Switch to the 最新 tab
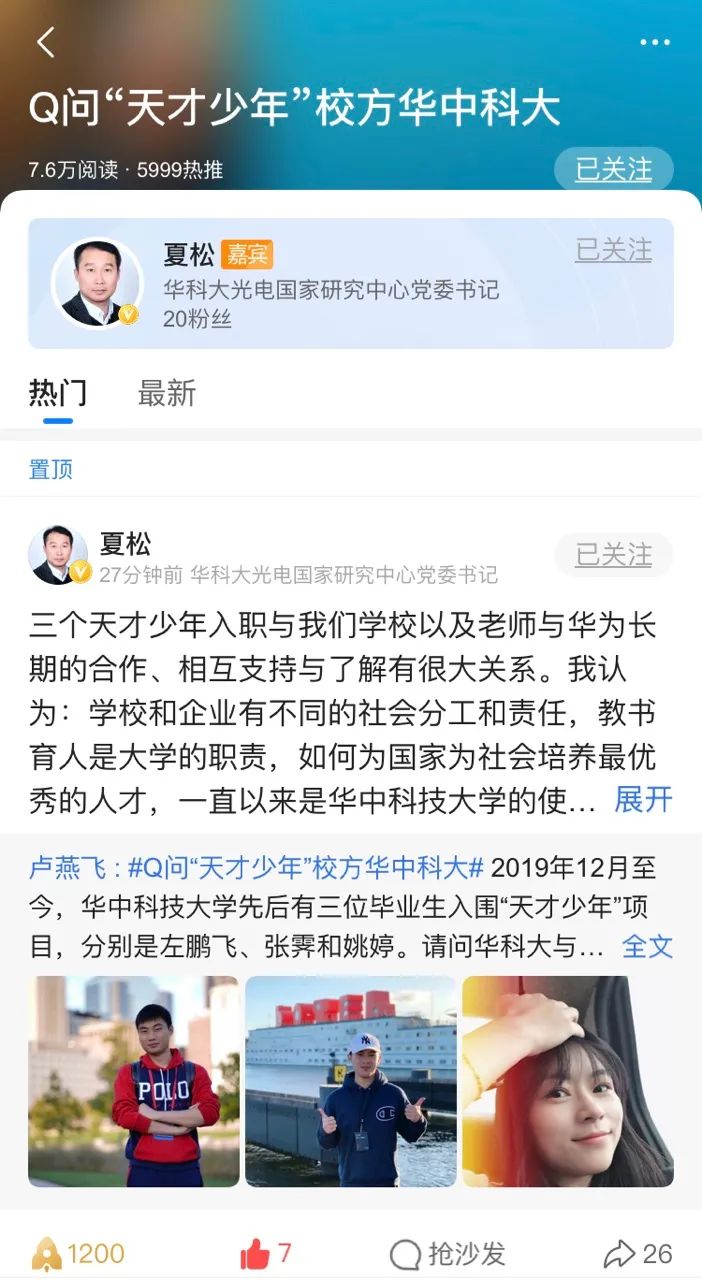 166,393
